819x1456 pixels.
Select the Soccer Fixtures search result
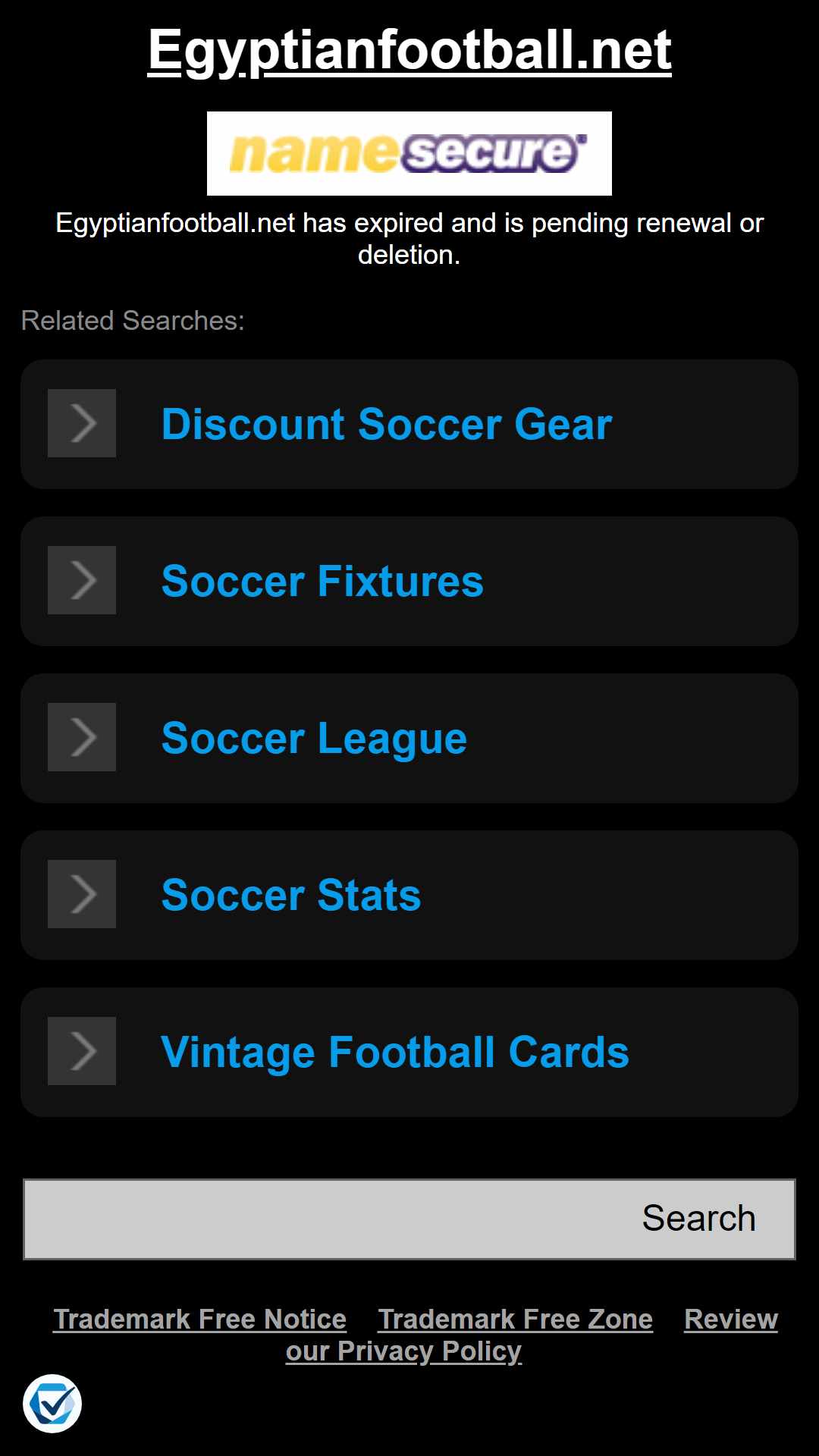409,581
